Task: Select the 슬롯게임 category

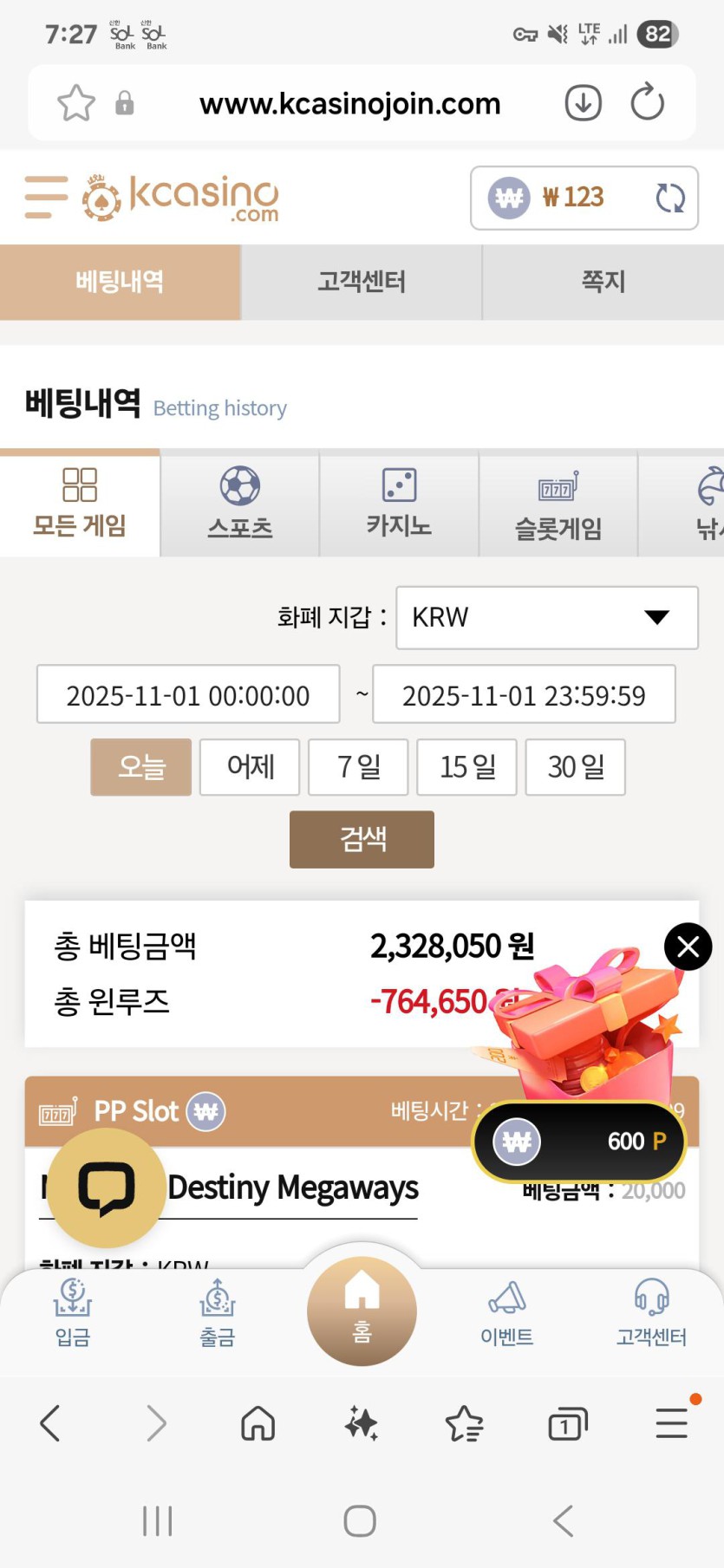Action: tap(558, 504)
